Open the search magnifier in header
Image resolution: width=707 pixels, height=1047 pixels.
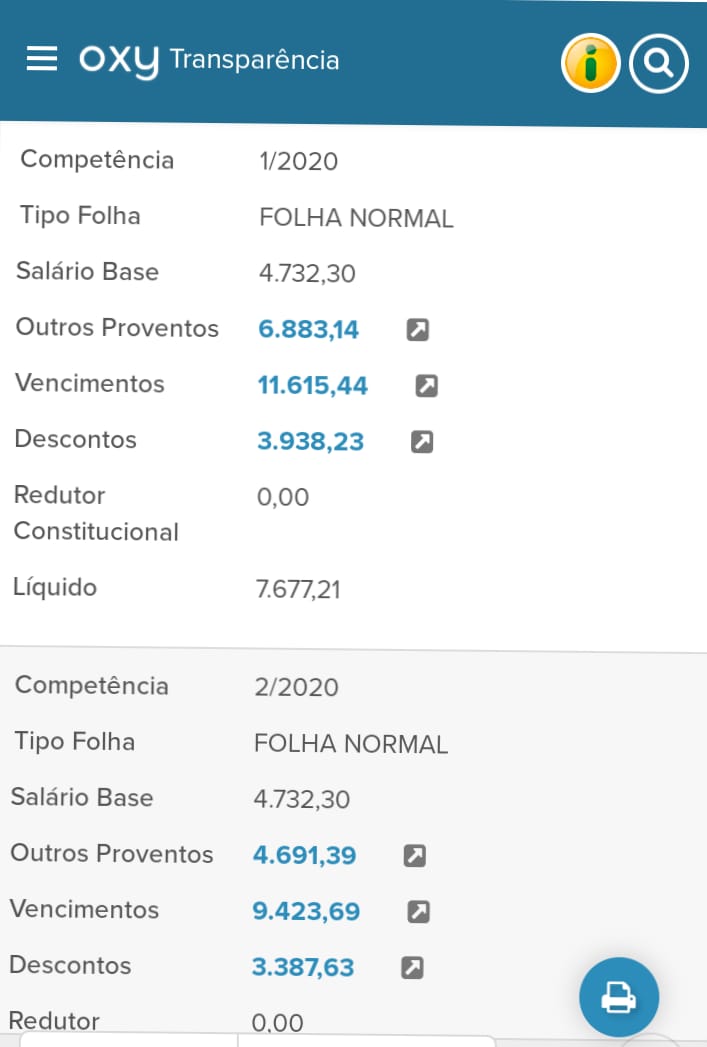point(659,64)
